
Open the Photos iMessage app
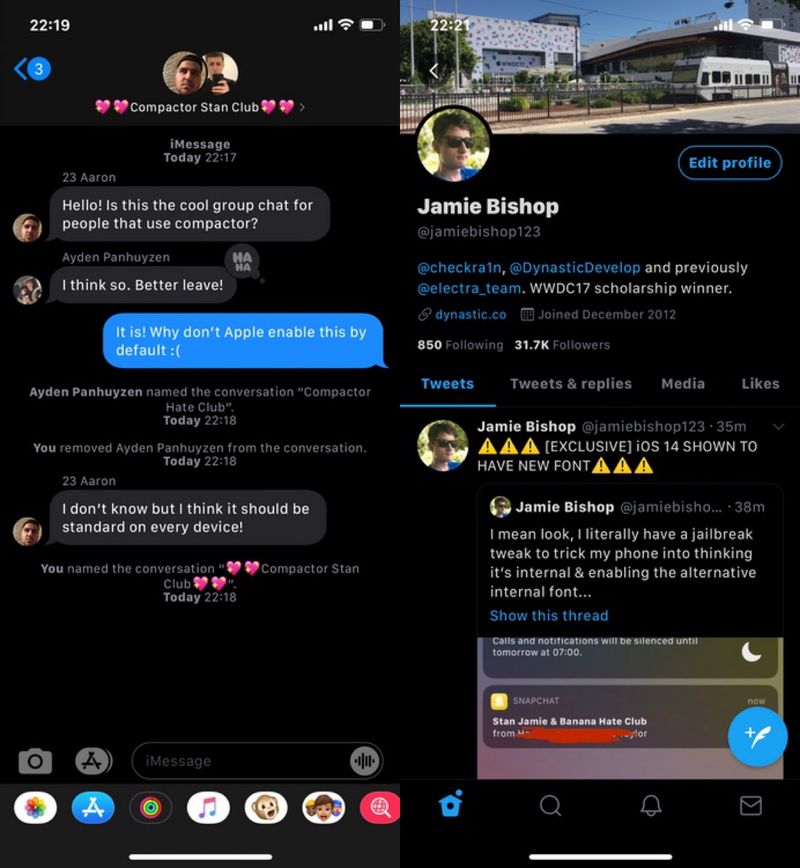tap(35, 807)
